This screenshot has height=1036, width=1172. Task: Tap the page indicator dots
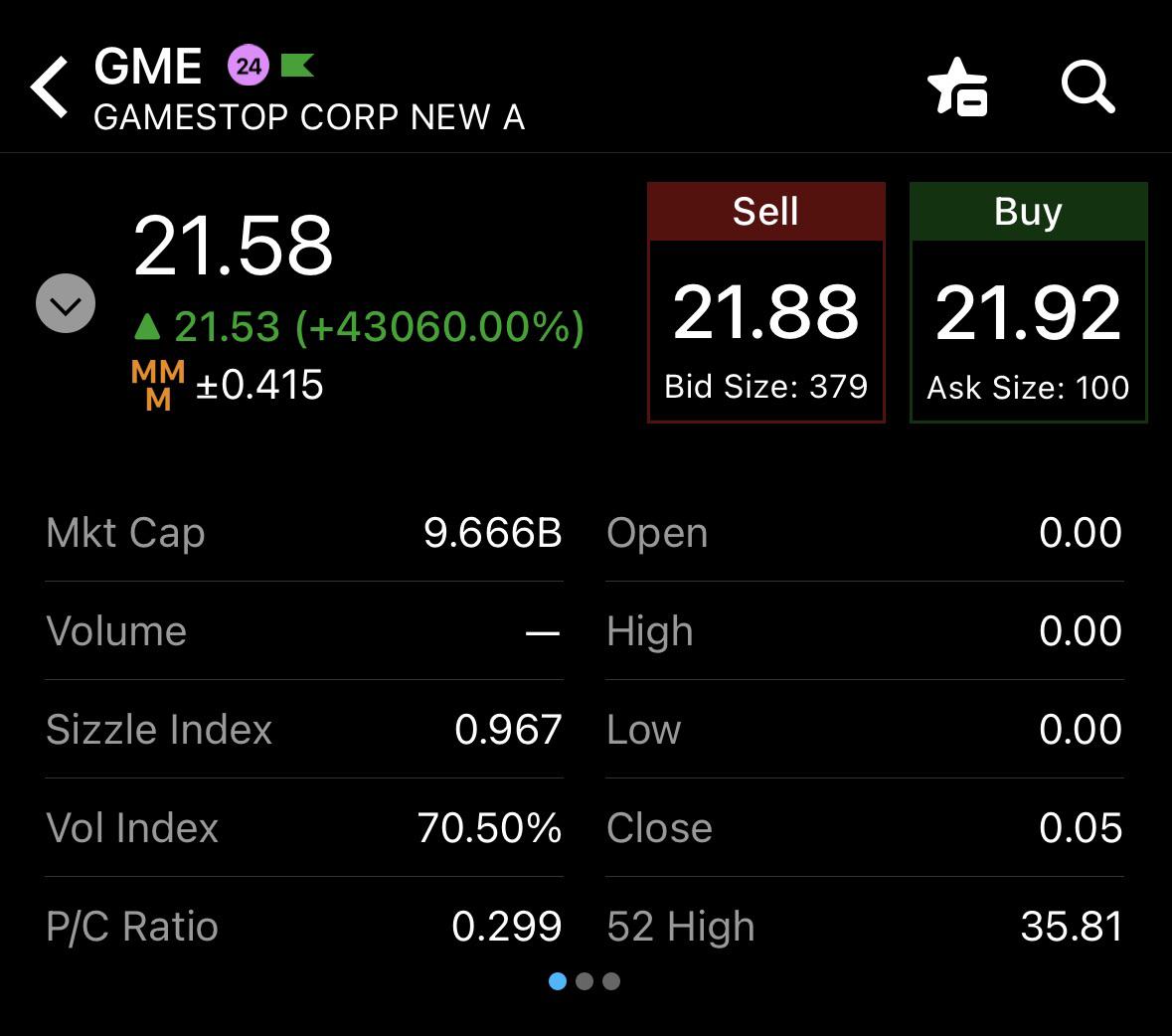tap(585, 981)
